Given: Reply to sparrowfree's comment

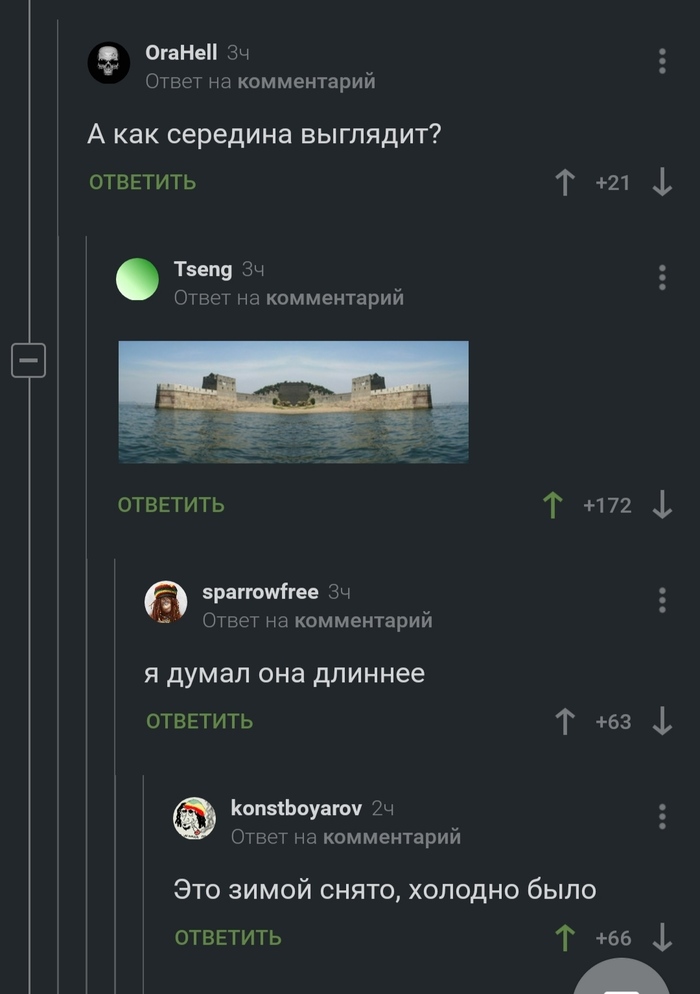Looking at the screenshot, I should (199, 721).
